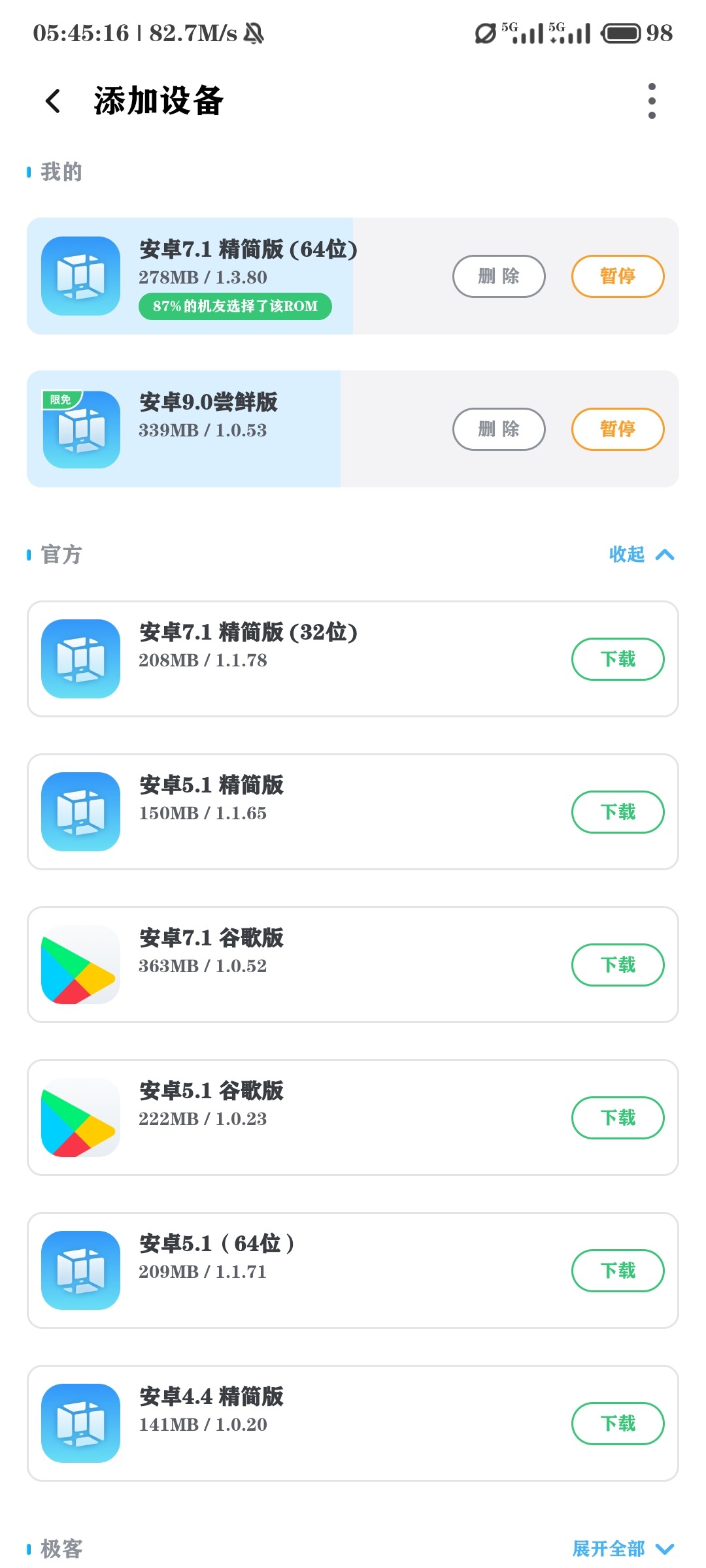Pause the 安卓9.0尝鲜版 download
This screenshot has height=1568, width=706.
point(617,429)
